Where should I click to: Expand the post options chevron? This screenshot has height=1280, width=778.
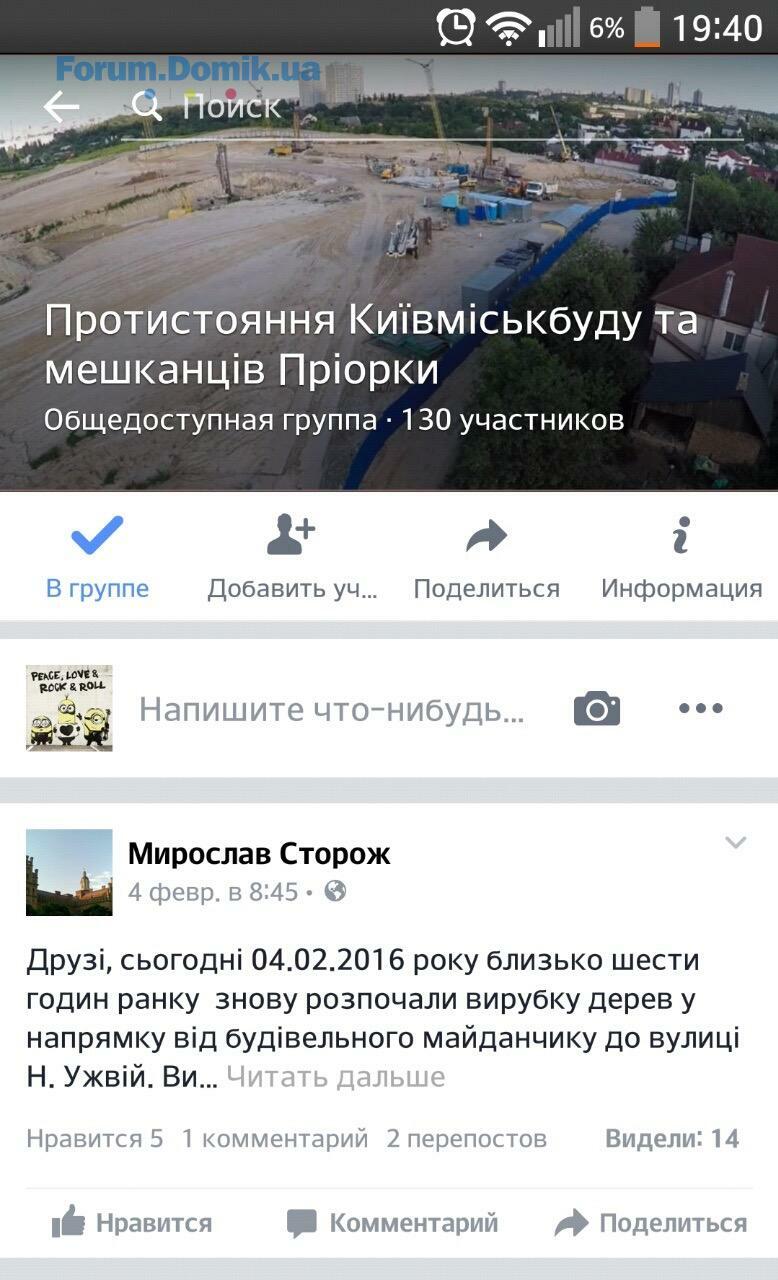point(735,843)
